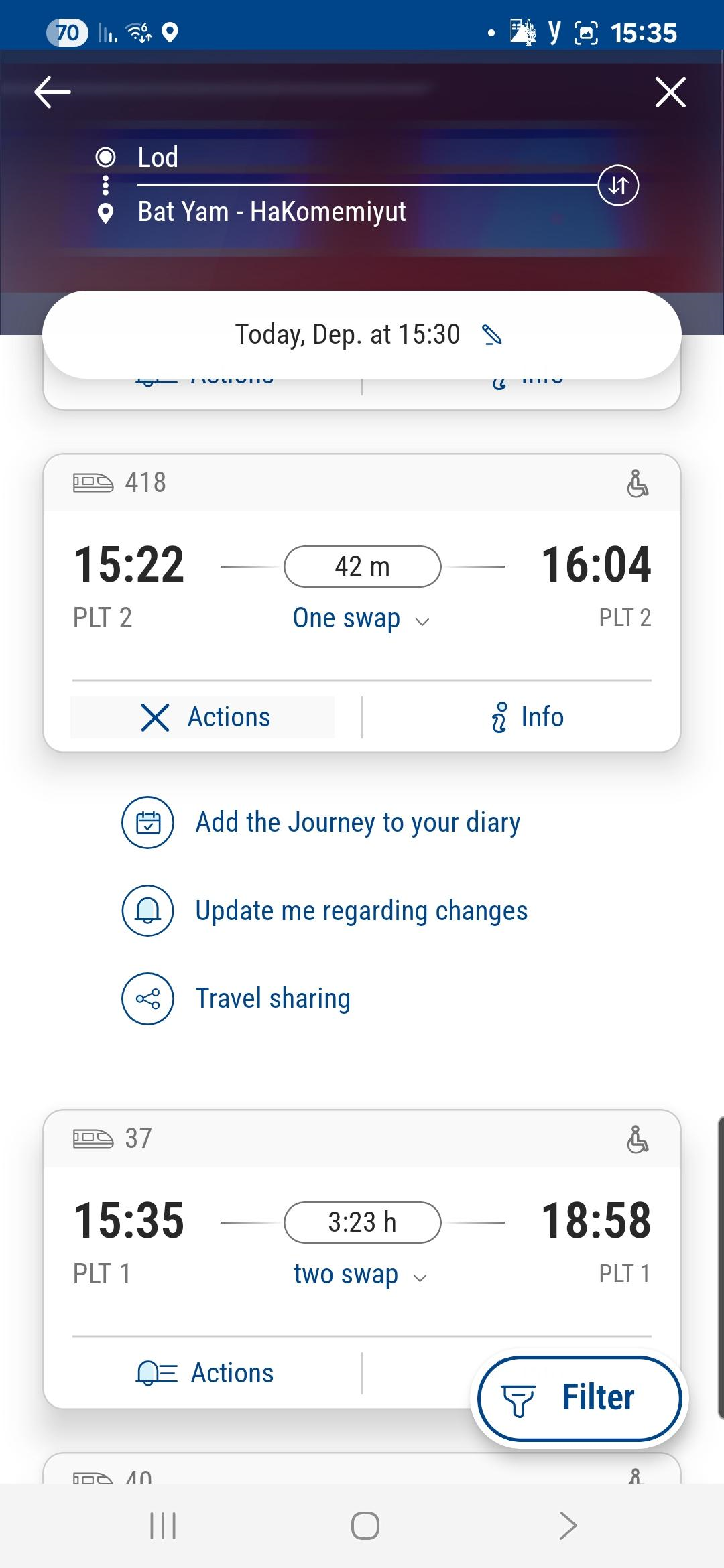The height and width of the screenshot is (1568, 724).
Task: Select Update me regarding changes
Action: tap(325, 911)
